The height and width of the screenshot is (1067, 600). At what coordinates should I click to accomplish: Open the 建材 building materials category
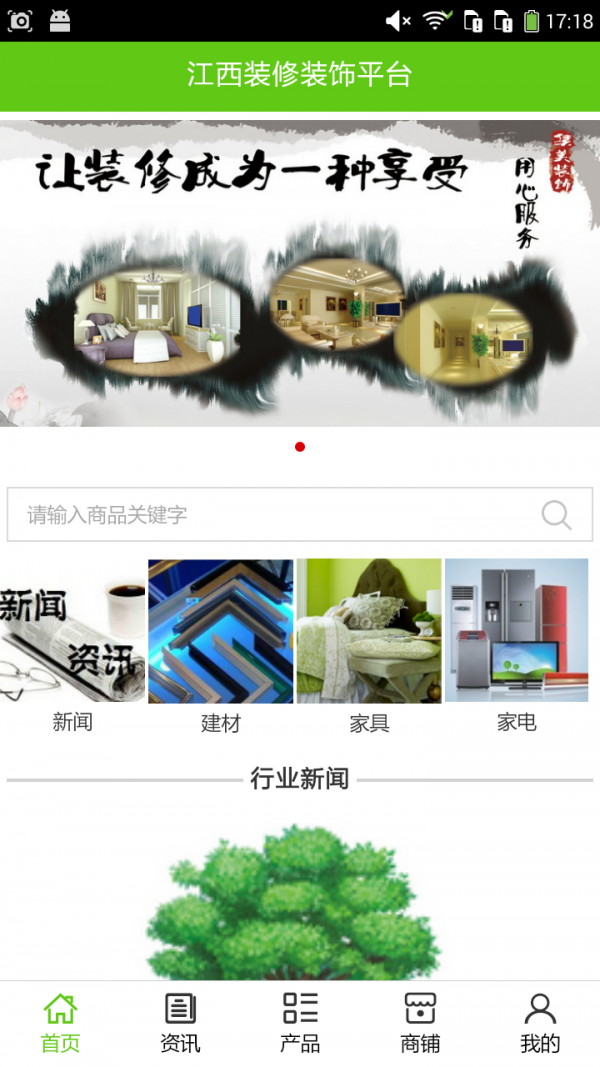point(221,645)
